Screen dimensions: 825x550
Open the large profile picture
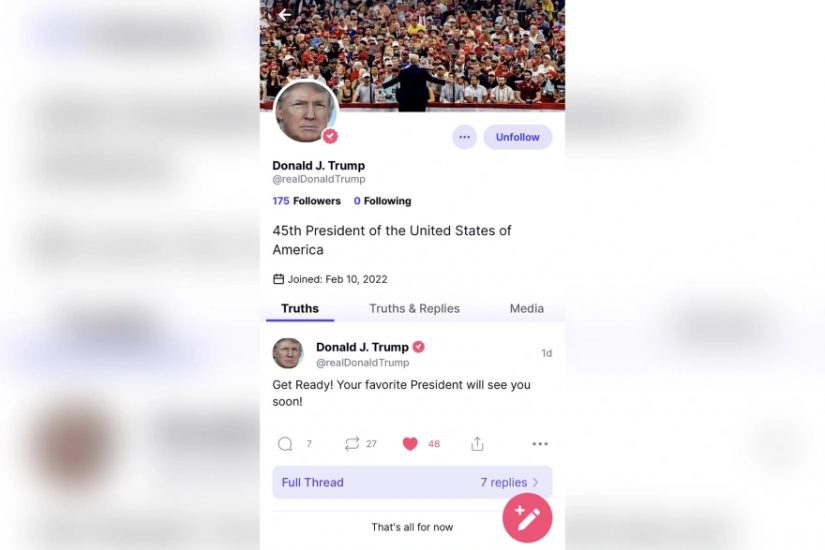click(x=305, y=112)
